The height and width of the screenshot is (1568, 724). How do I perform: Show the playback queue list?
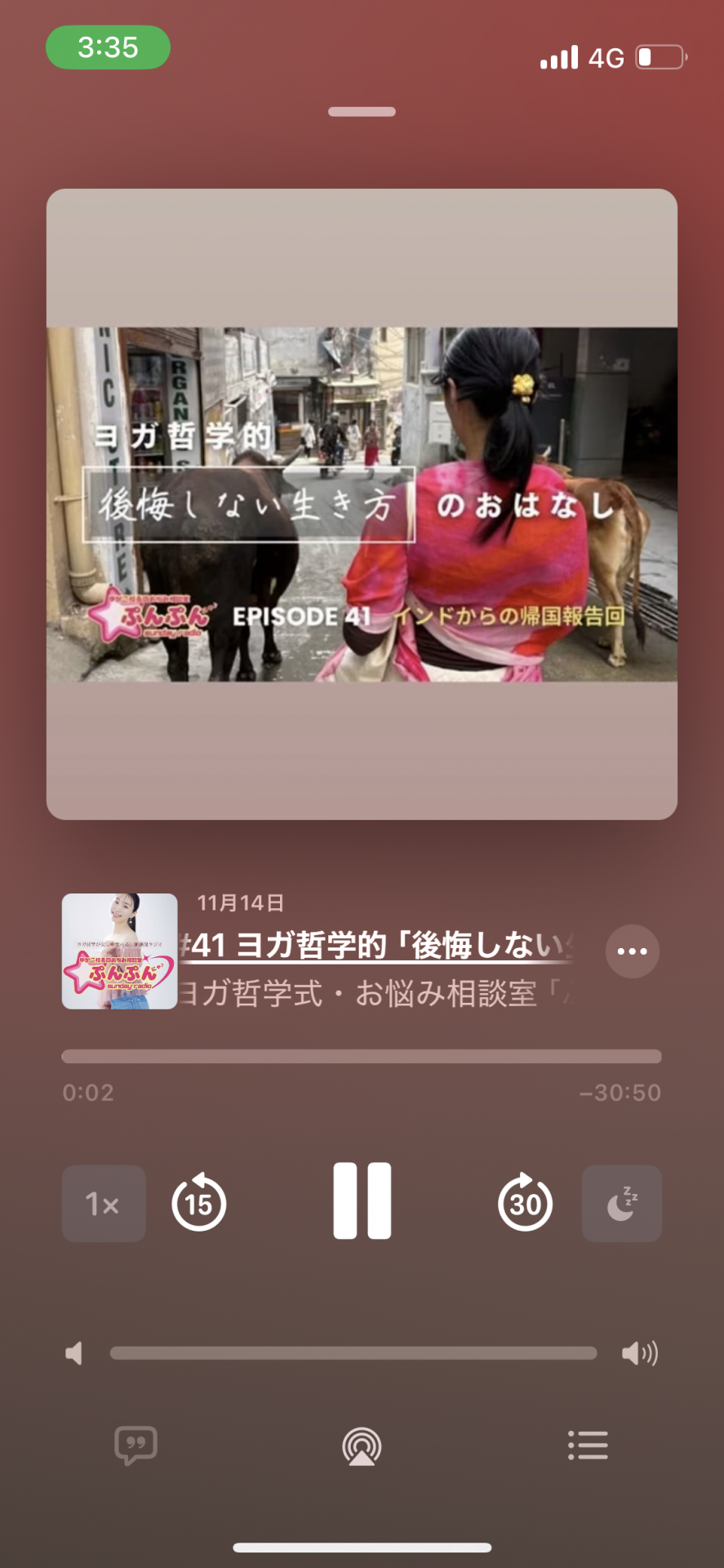(x=588, y=1445)
